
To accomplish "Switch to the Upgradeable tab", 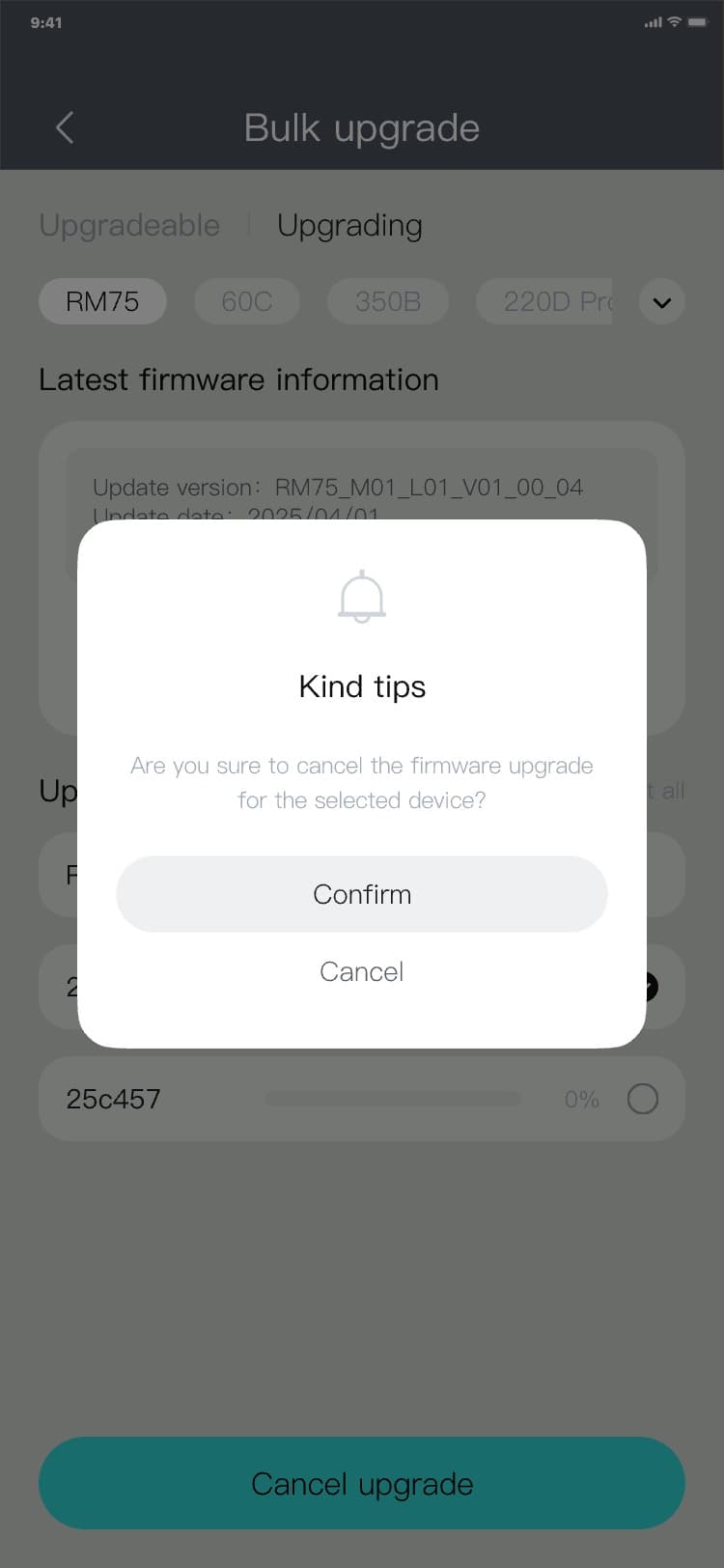I will [129, 225].
